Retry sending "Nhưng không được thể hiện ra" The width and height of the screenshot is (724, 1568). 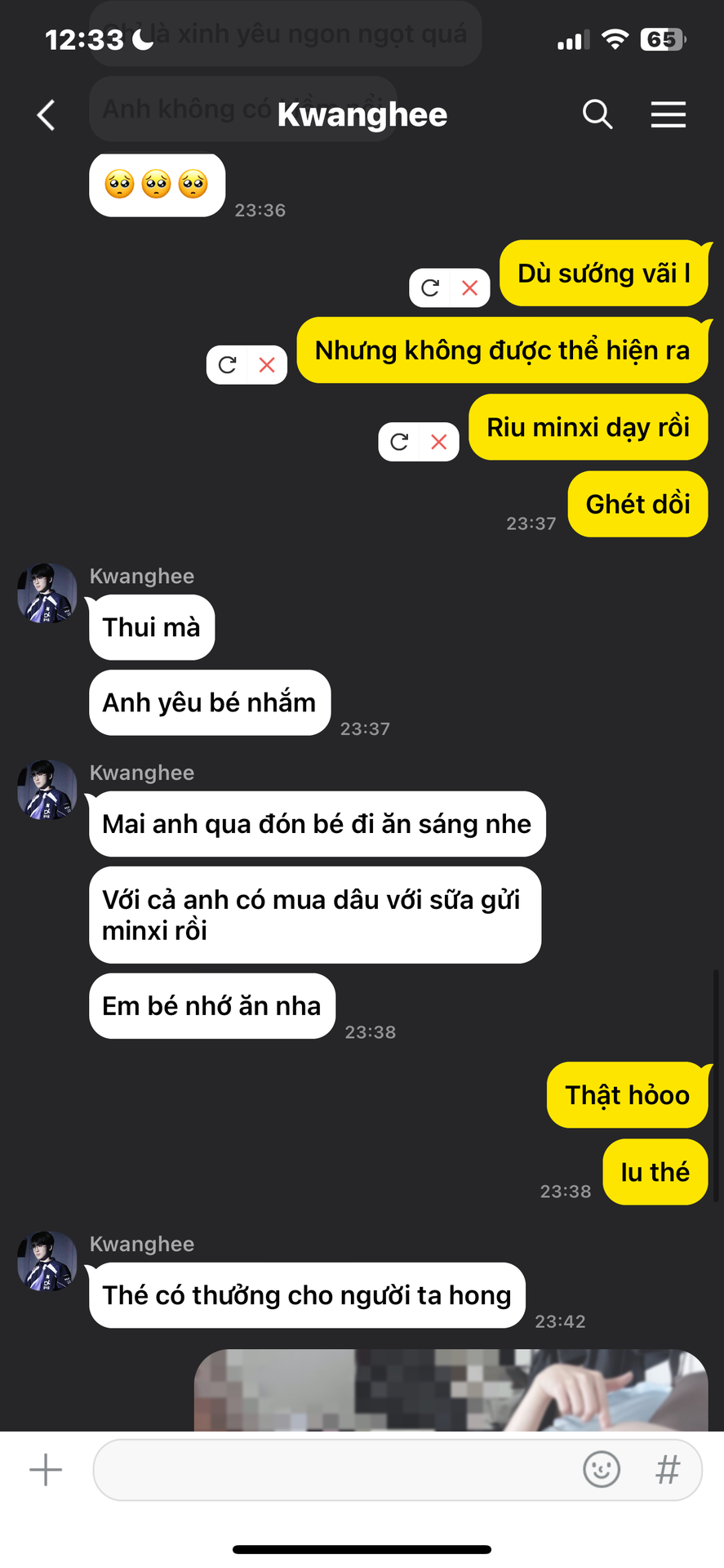click(228, 365)
